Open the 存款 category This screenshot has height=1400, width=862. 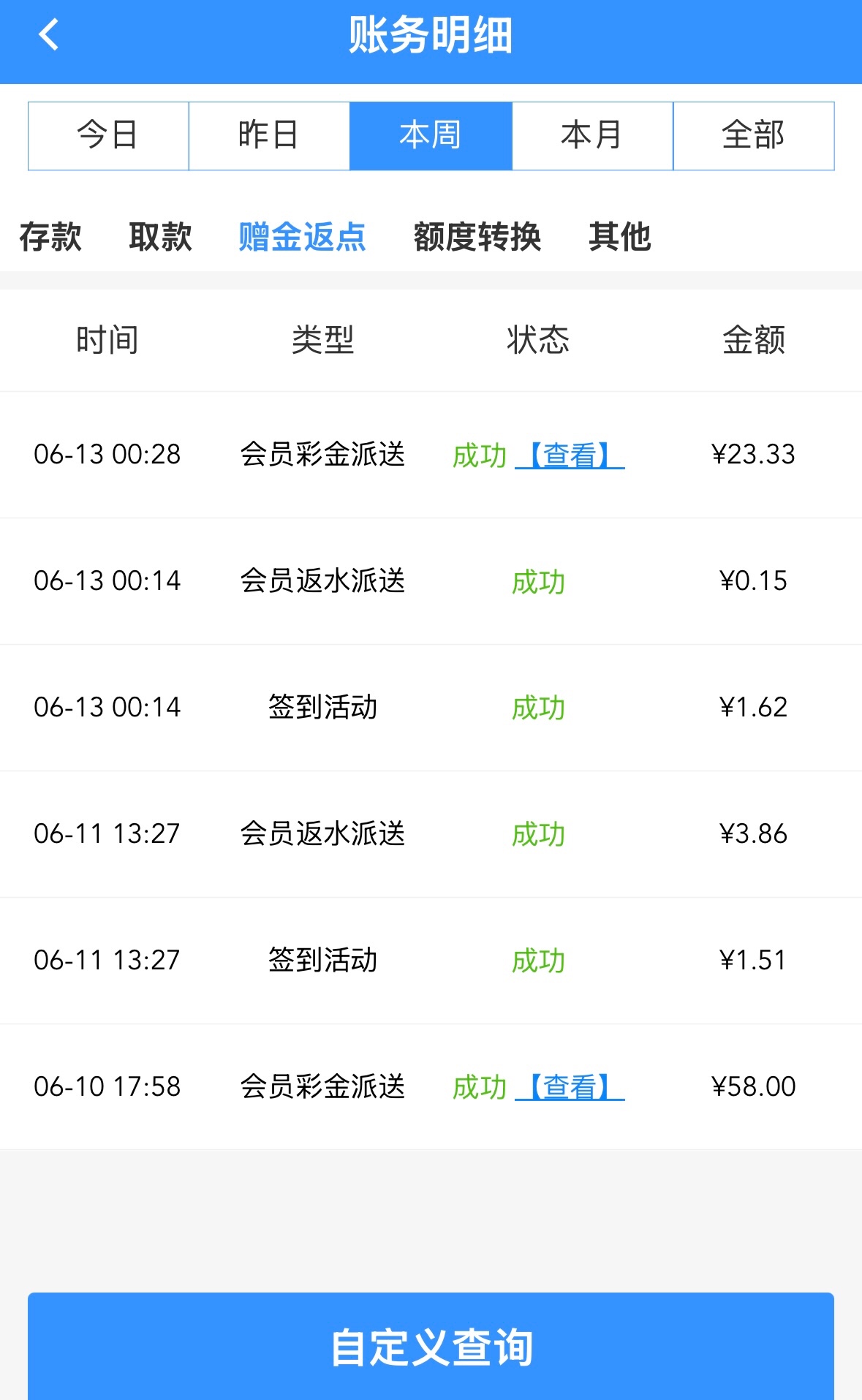click(50, 237)
